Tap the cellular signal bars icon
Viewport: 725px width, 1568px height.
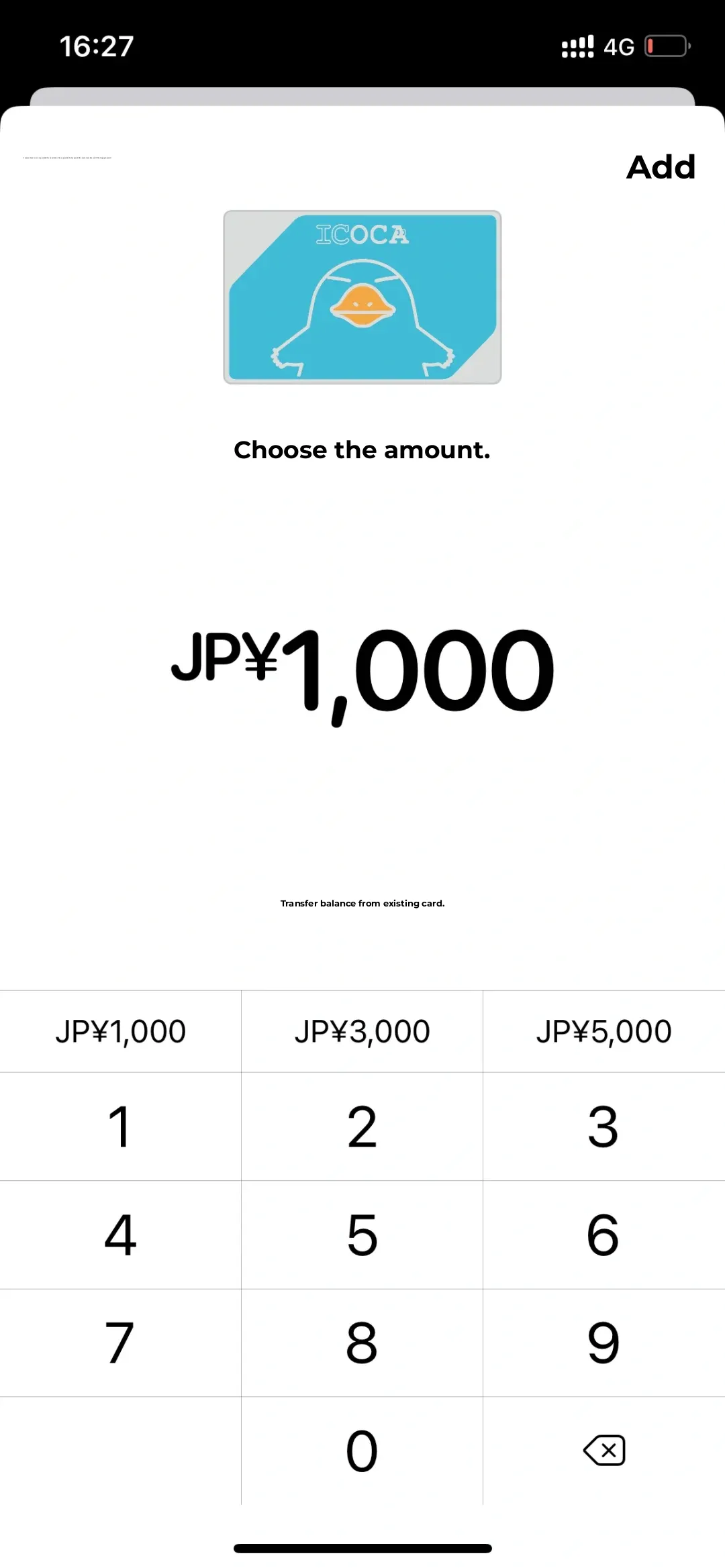576,46
